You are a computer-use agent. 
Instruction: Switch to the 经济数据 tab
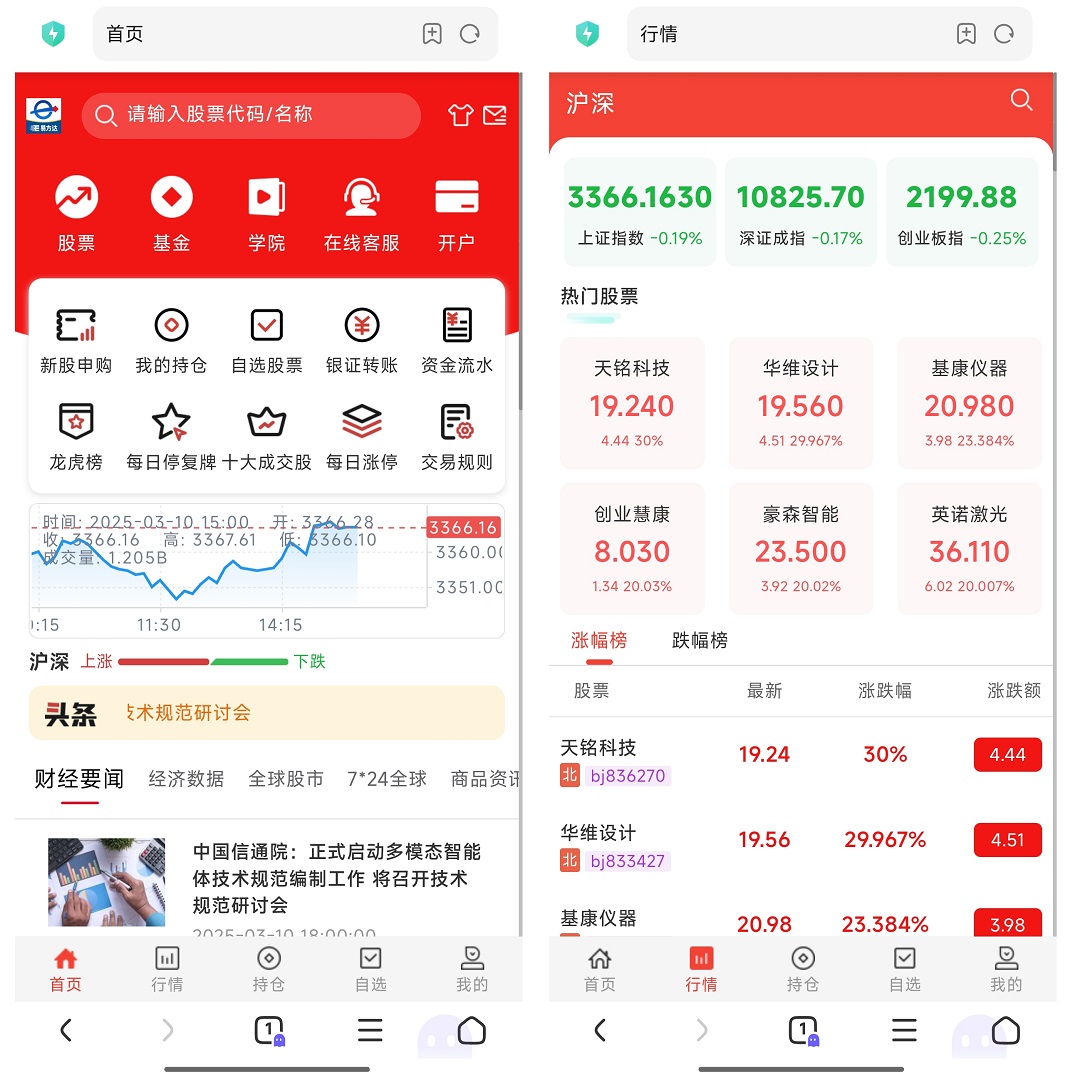pos(186,779)
